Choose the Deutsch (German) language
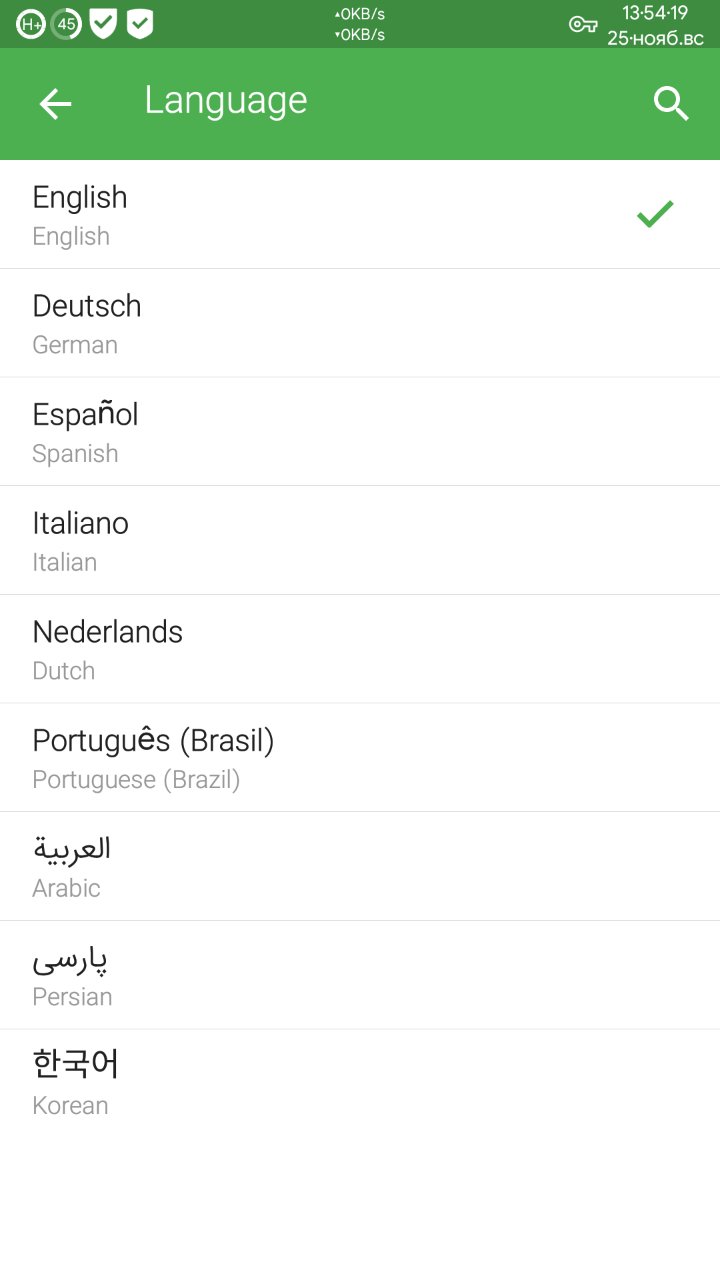Screen dimensions: 720x1280 [x=360, y=323]
